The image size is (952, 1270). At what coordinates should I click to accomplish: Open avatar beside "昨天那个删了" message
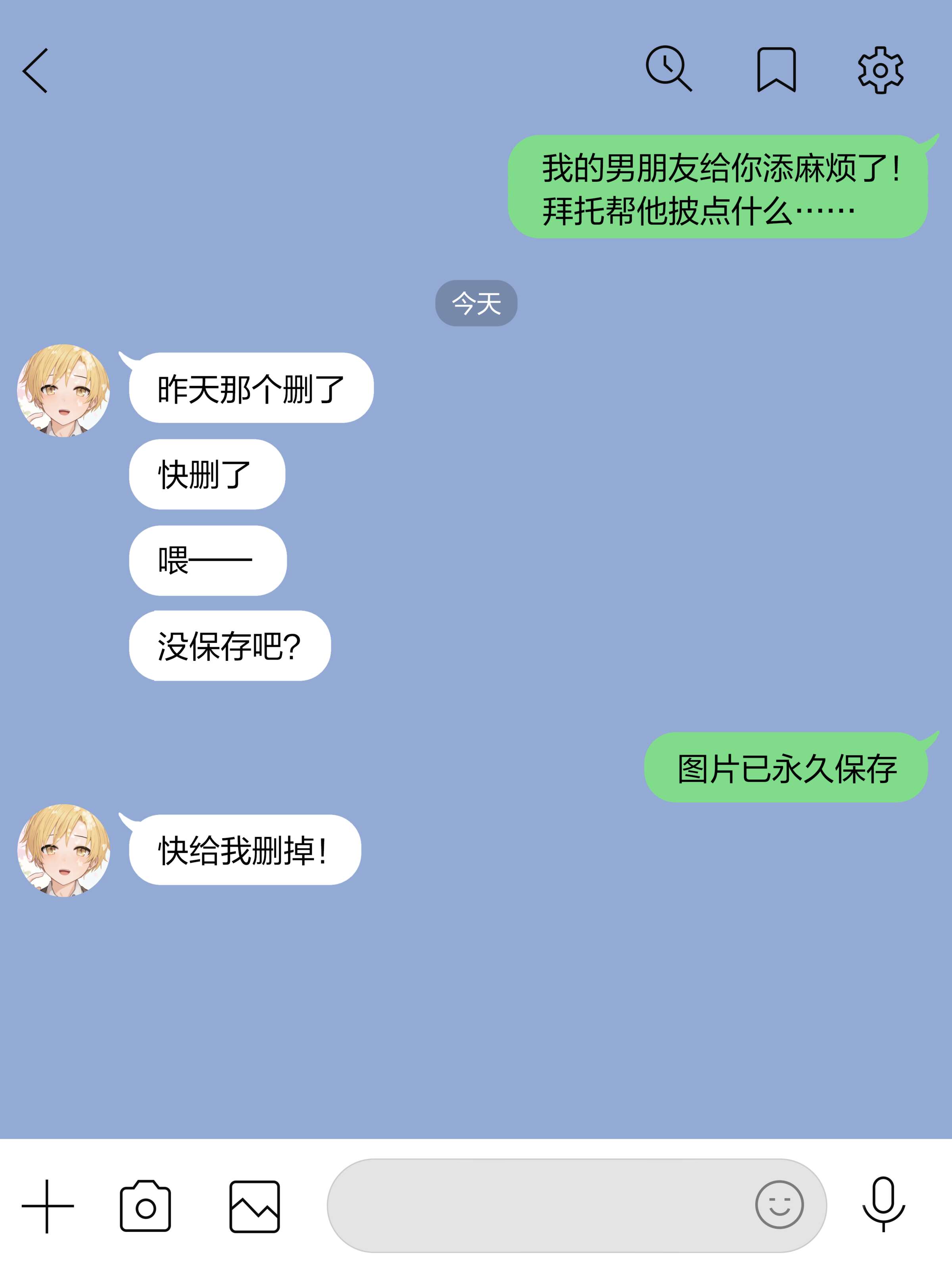[x=64, y=391]
